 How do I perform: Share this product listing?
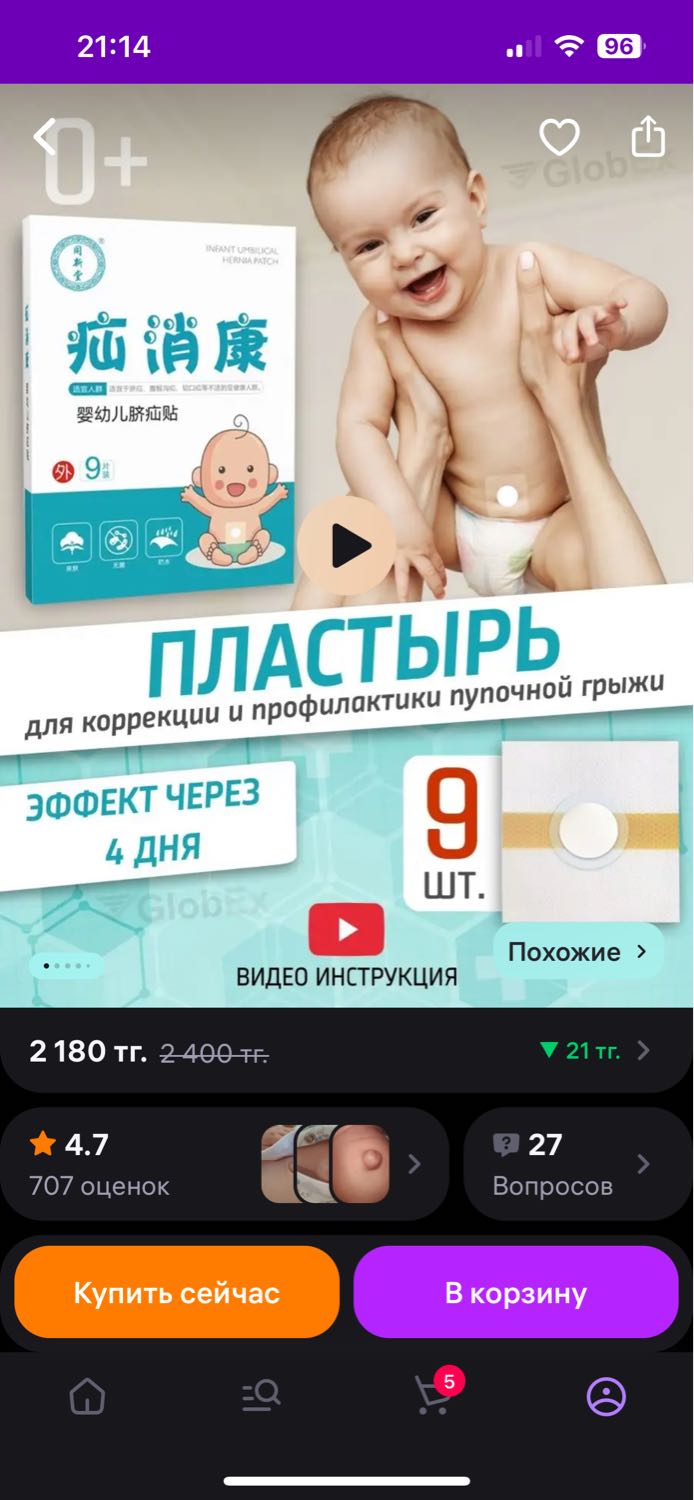648,136
